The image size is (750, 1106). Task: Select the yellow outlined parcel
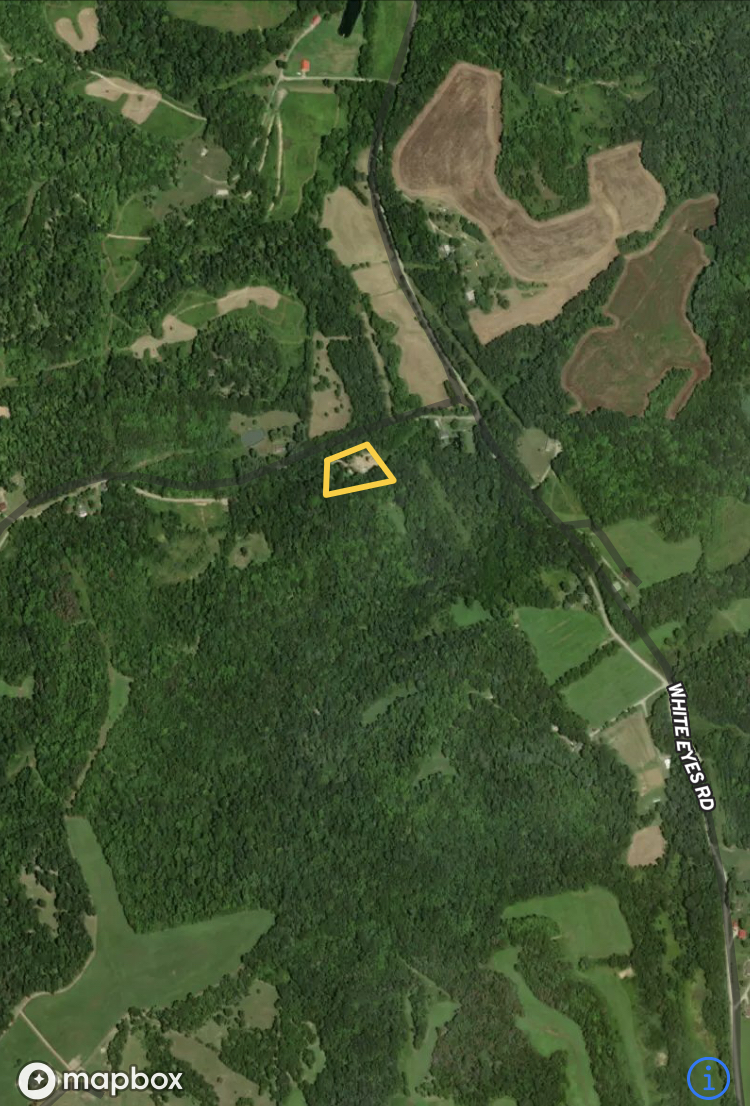coord(358,470)
